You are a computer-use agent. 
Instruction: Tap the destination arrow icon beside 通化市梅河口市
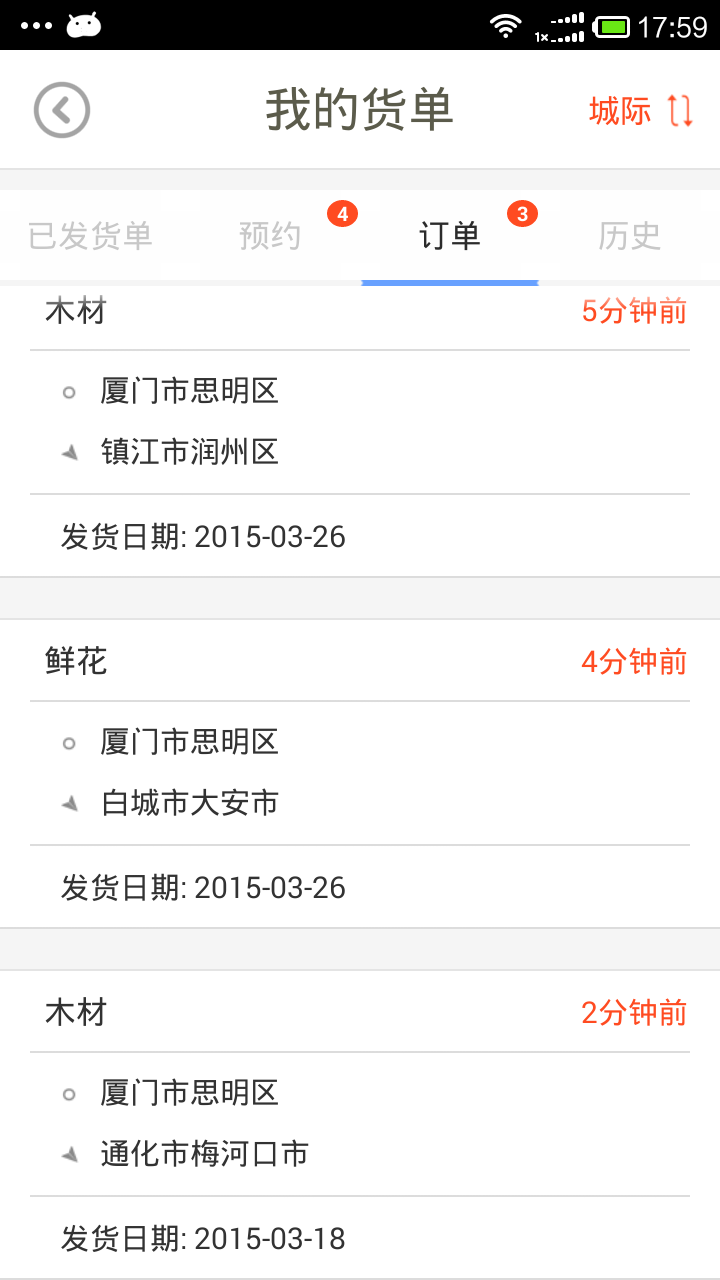[68, 1153]
